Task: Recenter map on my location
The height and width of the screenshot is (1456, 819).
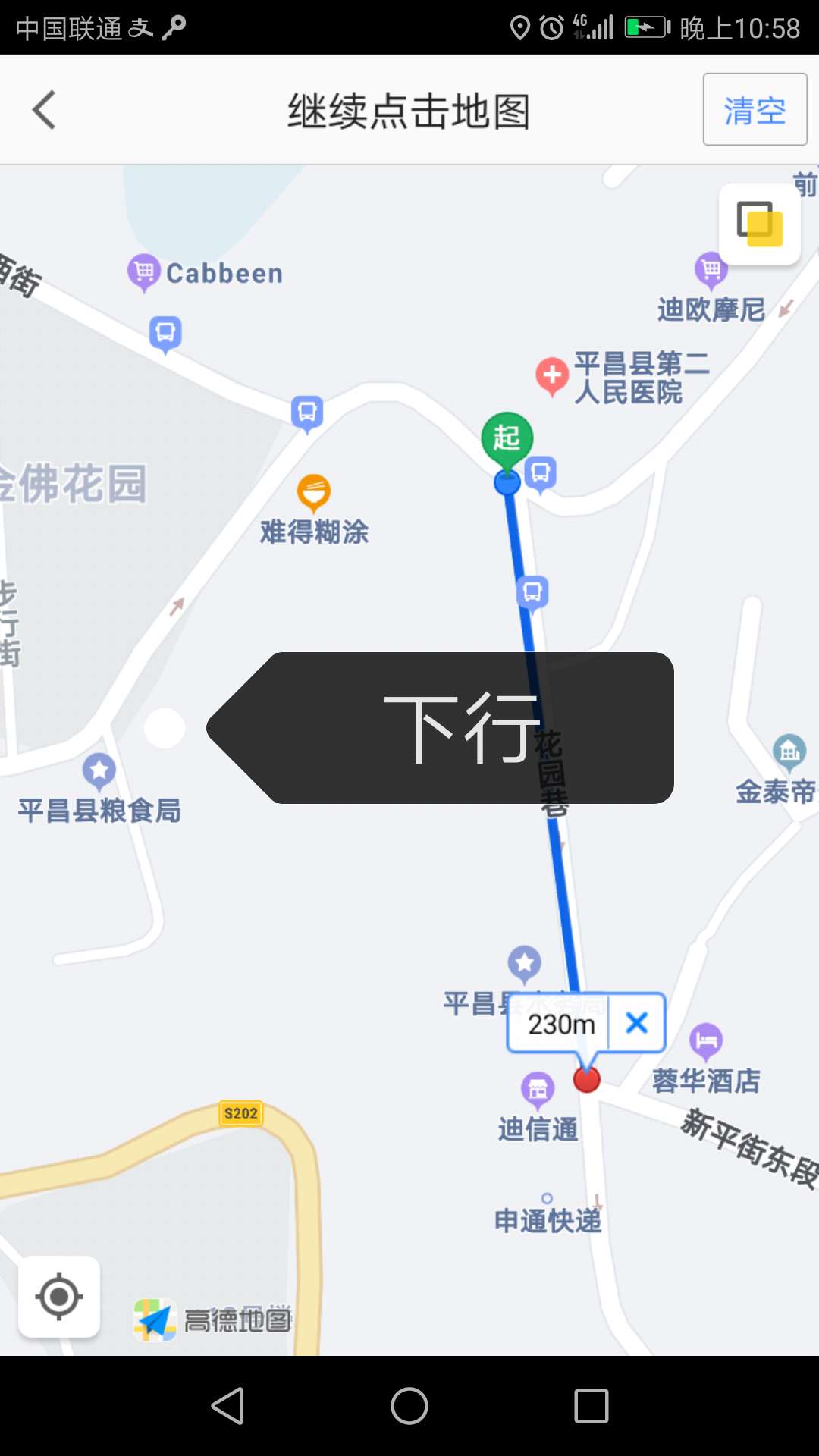Action: [59, 1297]
